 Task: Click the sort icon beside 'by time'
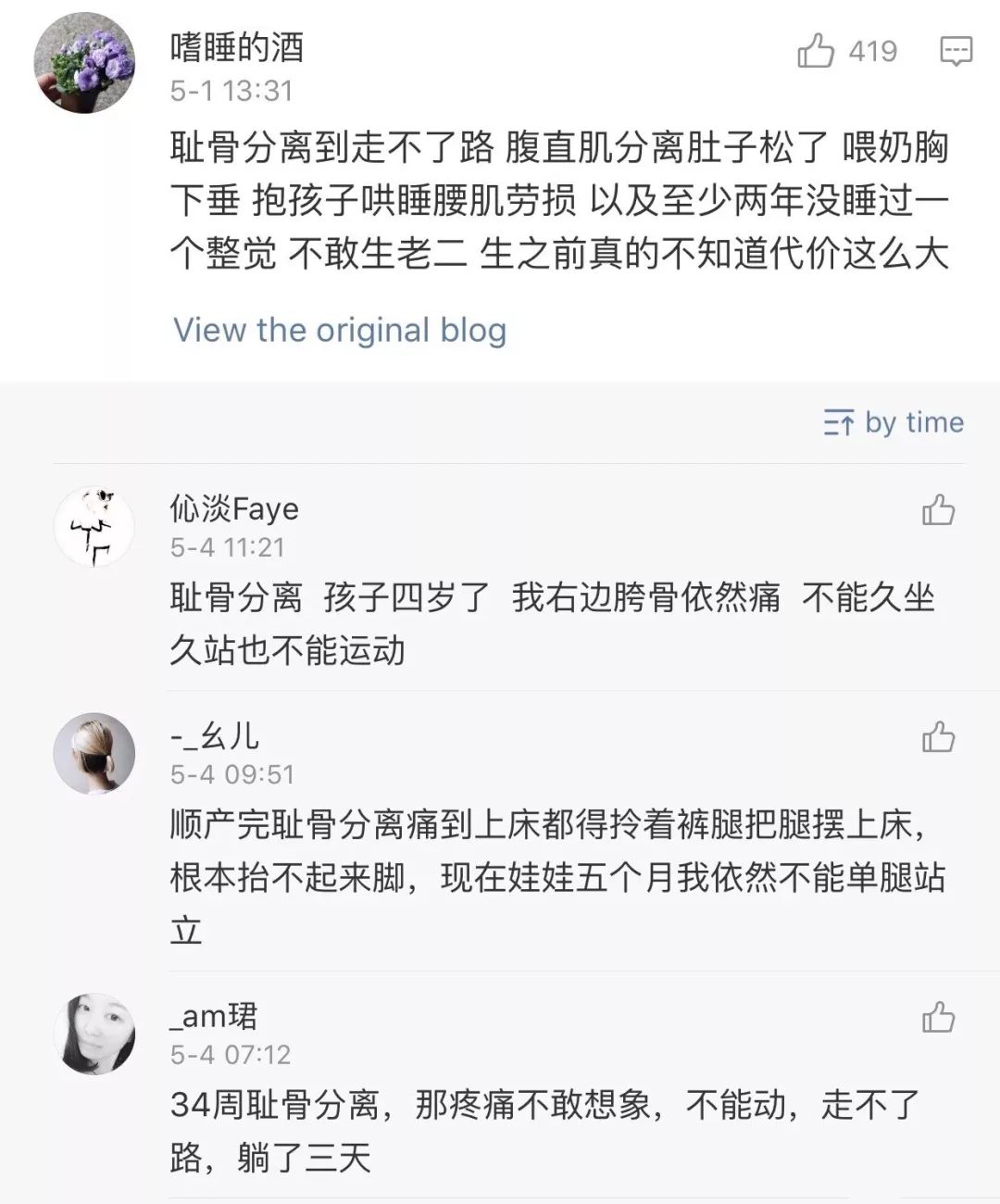(x=839, y=423)
